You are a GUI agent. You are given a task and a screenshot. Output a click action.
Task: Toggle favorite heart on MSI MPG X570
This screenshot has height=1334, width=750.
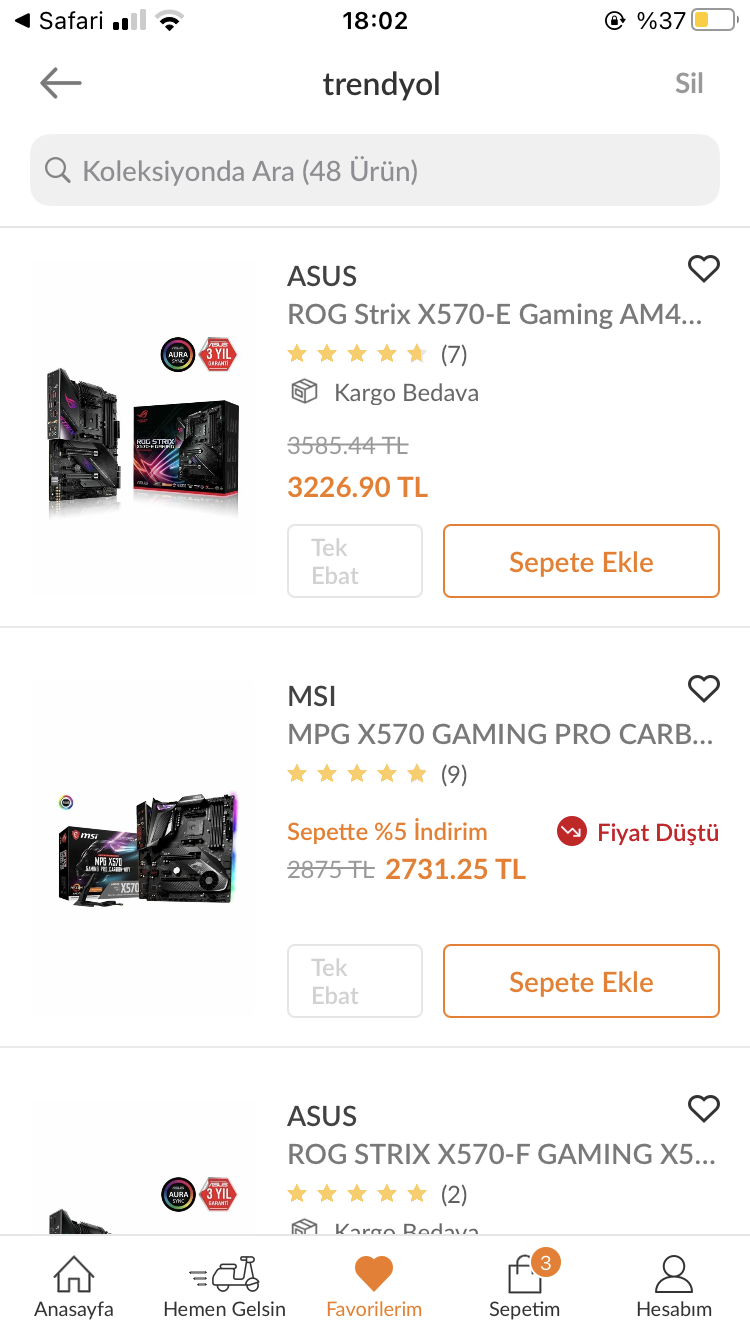click(x=704, y=689)
